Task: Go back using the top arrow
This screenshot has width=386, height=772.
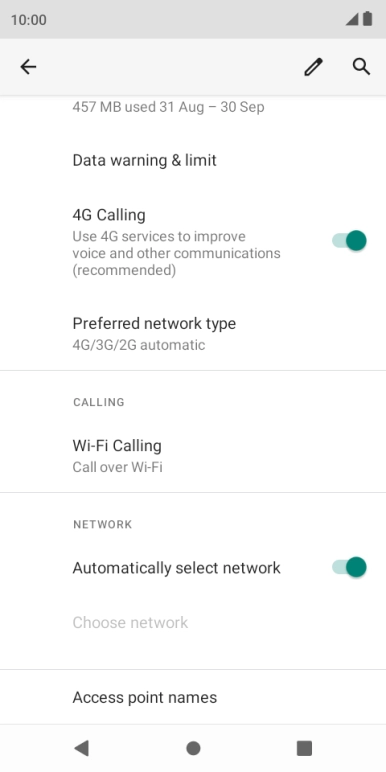Action: pos(28,66)
